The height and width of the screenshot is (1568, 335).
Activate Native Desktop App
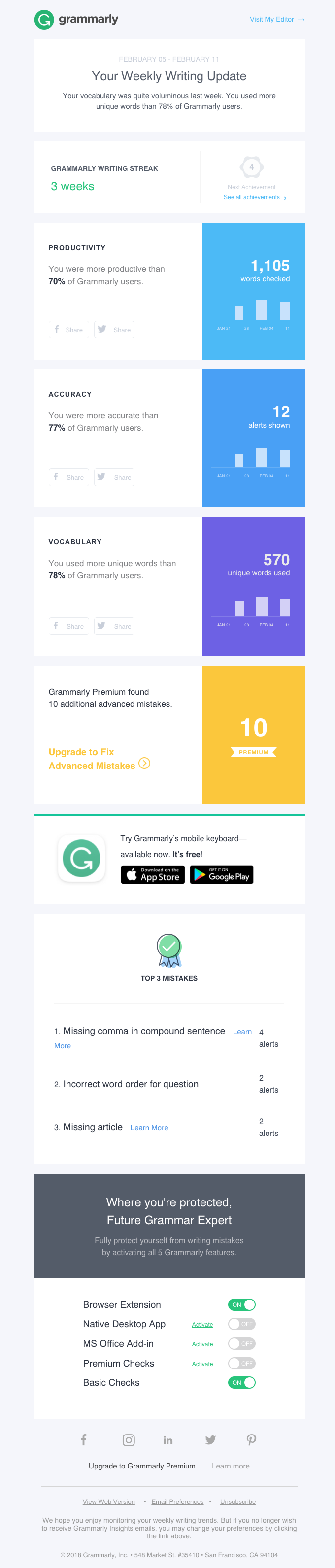(x=202, y=1325)
